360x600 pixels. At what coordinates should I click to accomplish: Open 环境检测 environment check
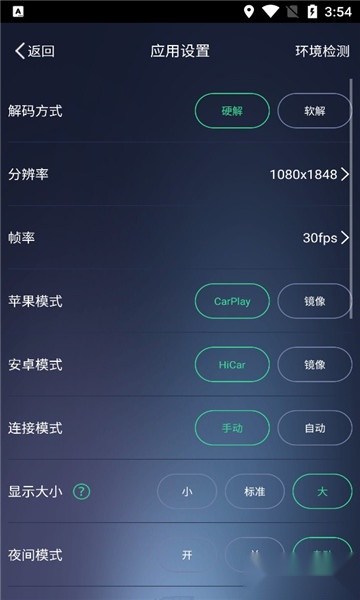coord(323,51)
